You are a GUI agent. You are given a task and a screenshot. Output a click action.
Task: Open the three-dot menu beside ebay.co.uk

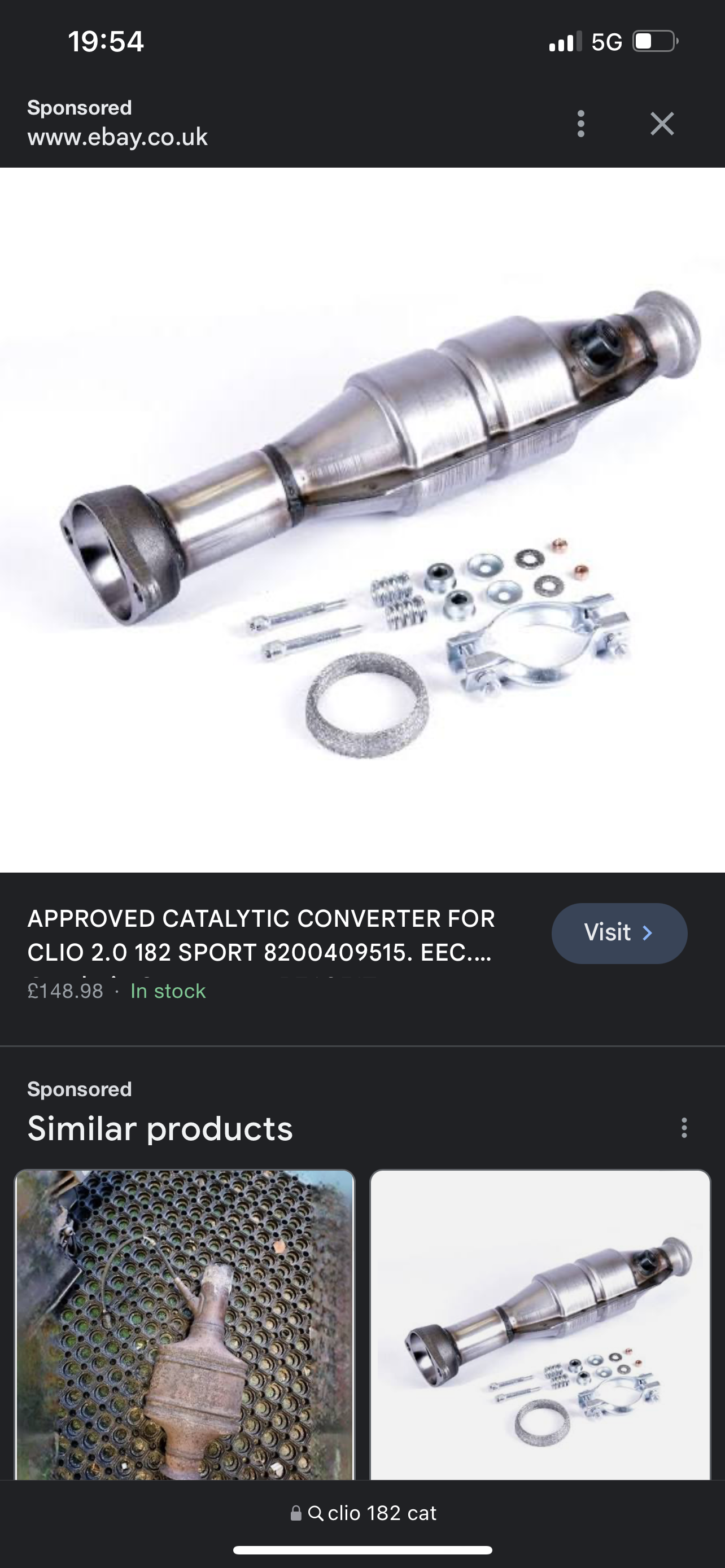pos(580,124)
